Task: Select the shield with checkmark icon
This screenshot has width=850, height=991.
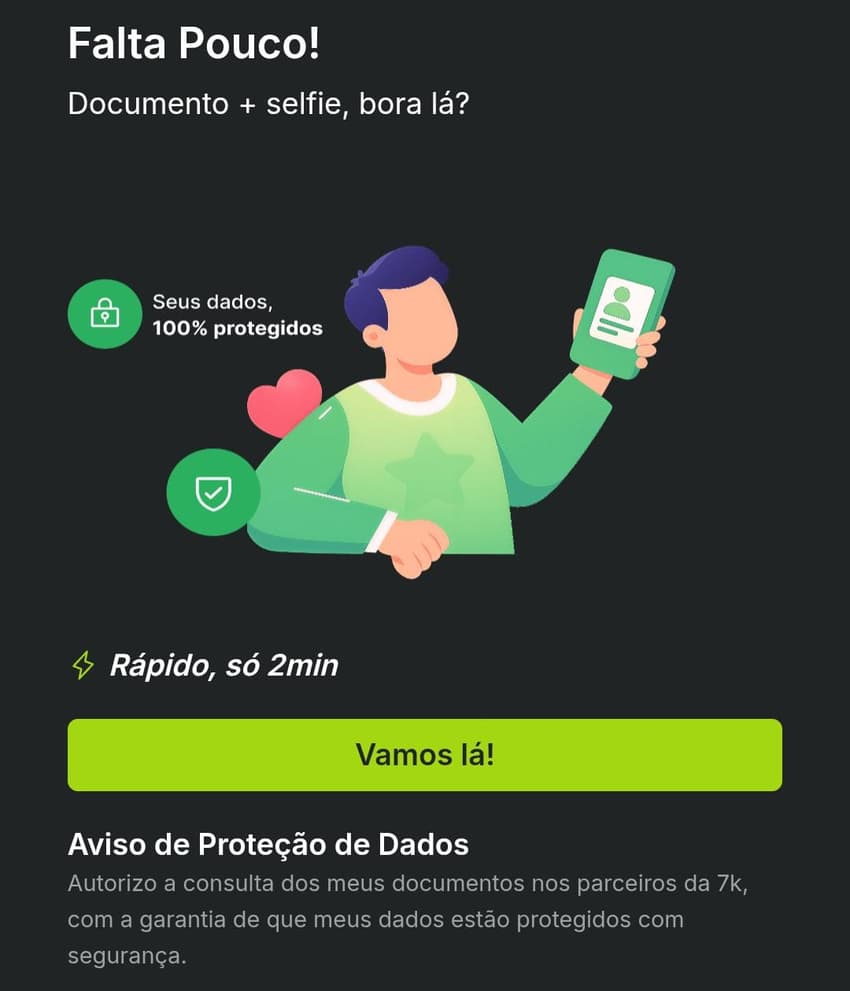Action: coord(212,492)
